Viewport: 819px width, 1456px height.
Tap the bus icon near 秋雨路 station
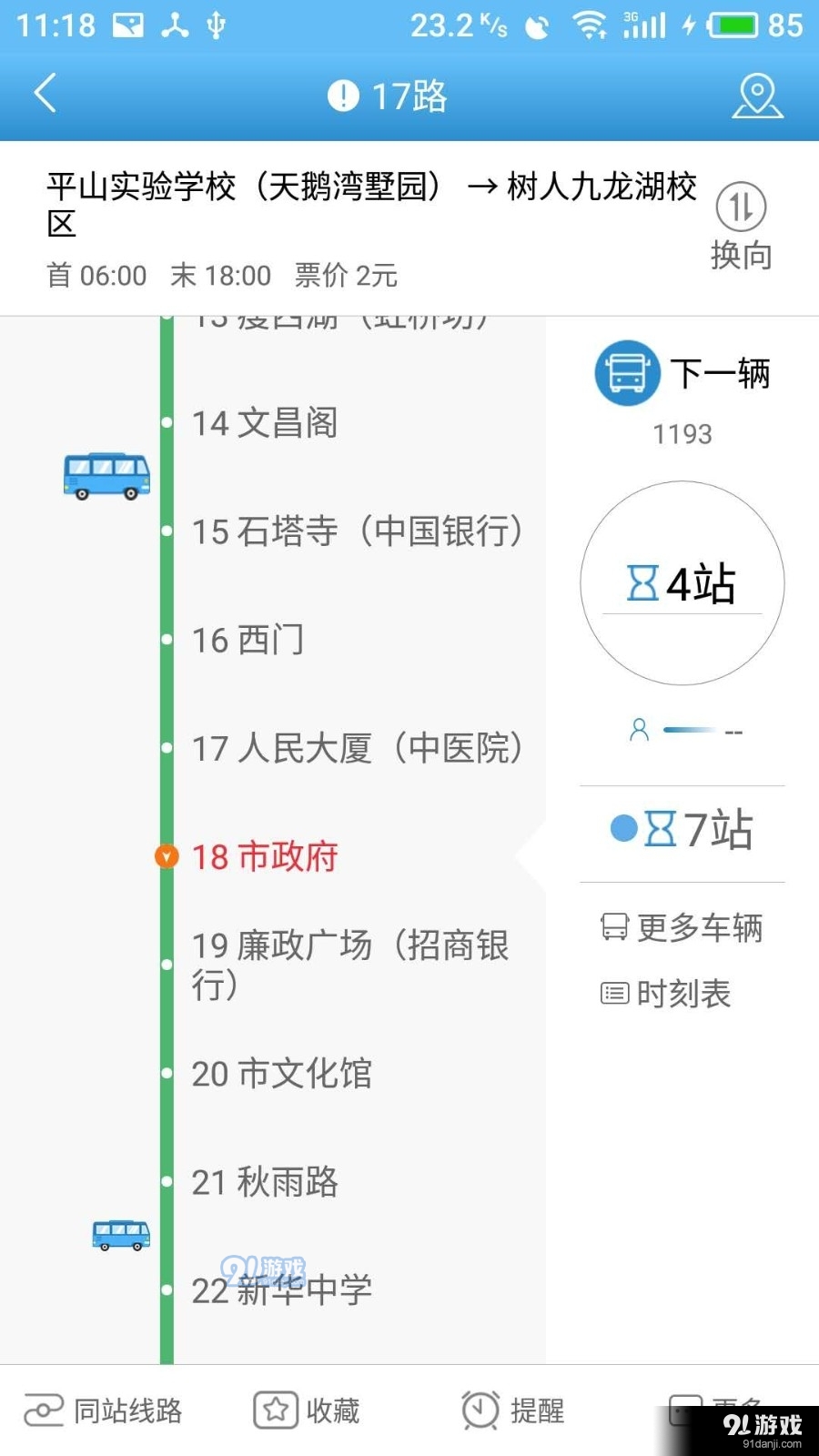(x=120, y=1234)
